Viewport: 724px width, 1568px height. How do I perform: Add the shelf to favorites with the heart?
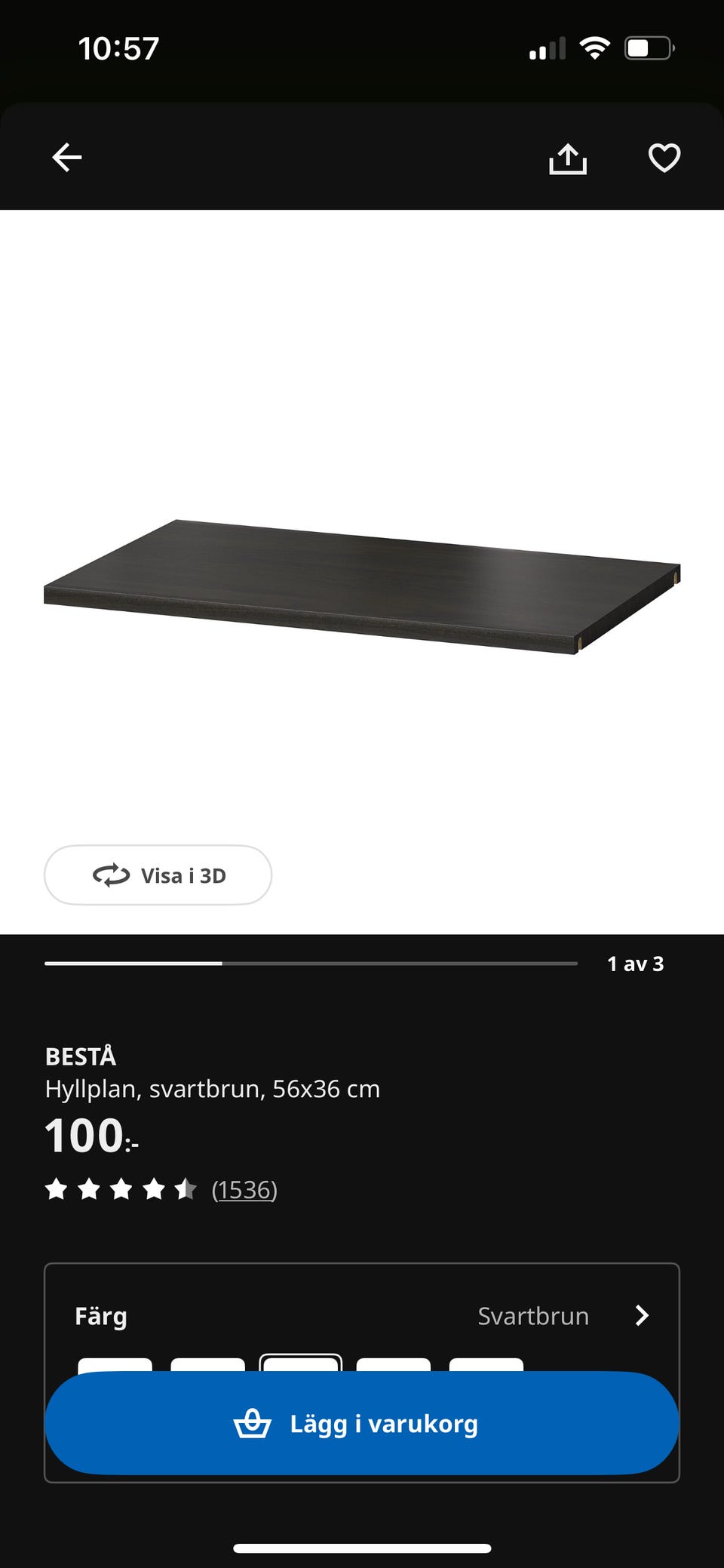point(664,158)
